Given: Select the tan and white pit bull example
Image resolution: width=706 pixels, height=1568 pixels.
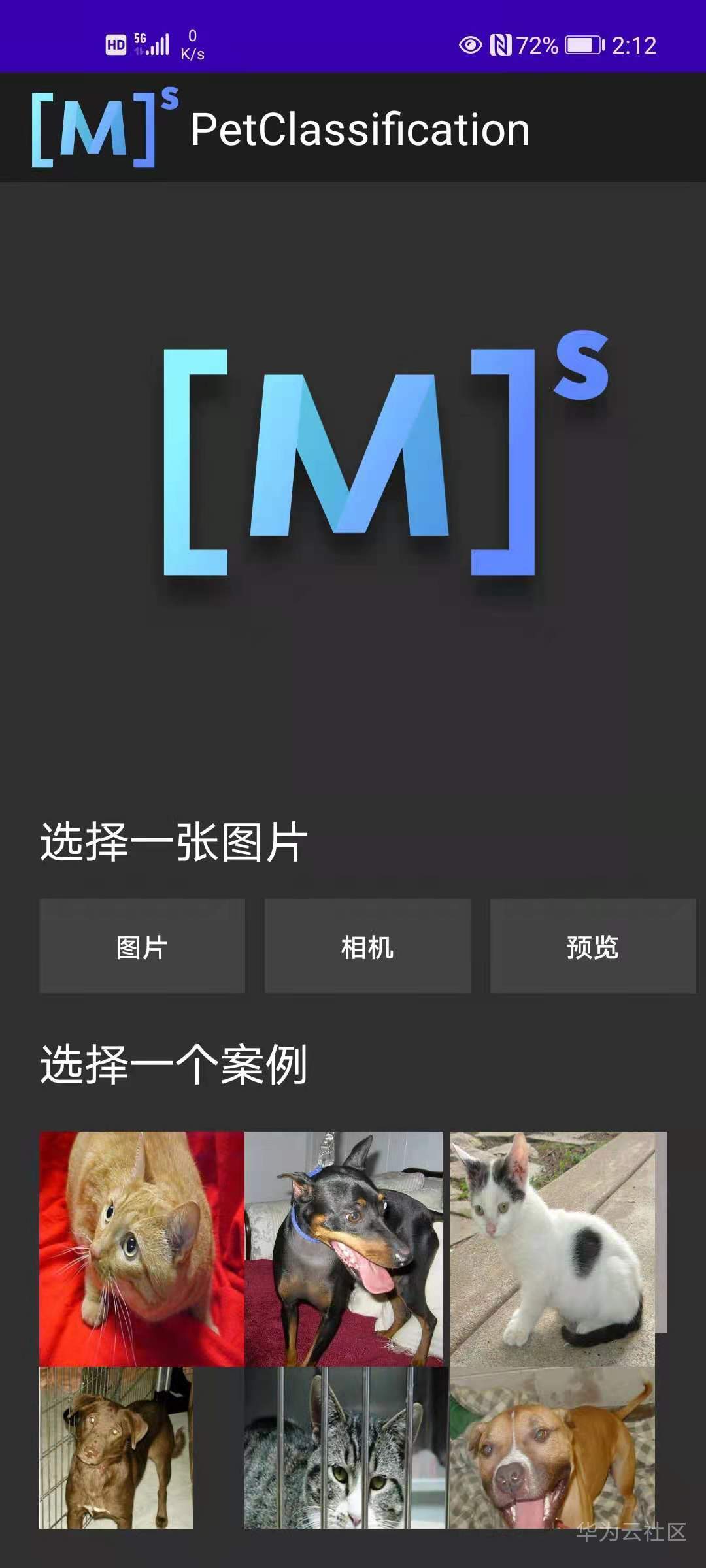Looking at the screenshot, I should coord(552,1447).
